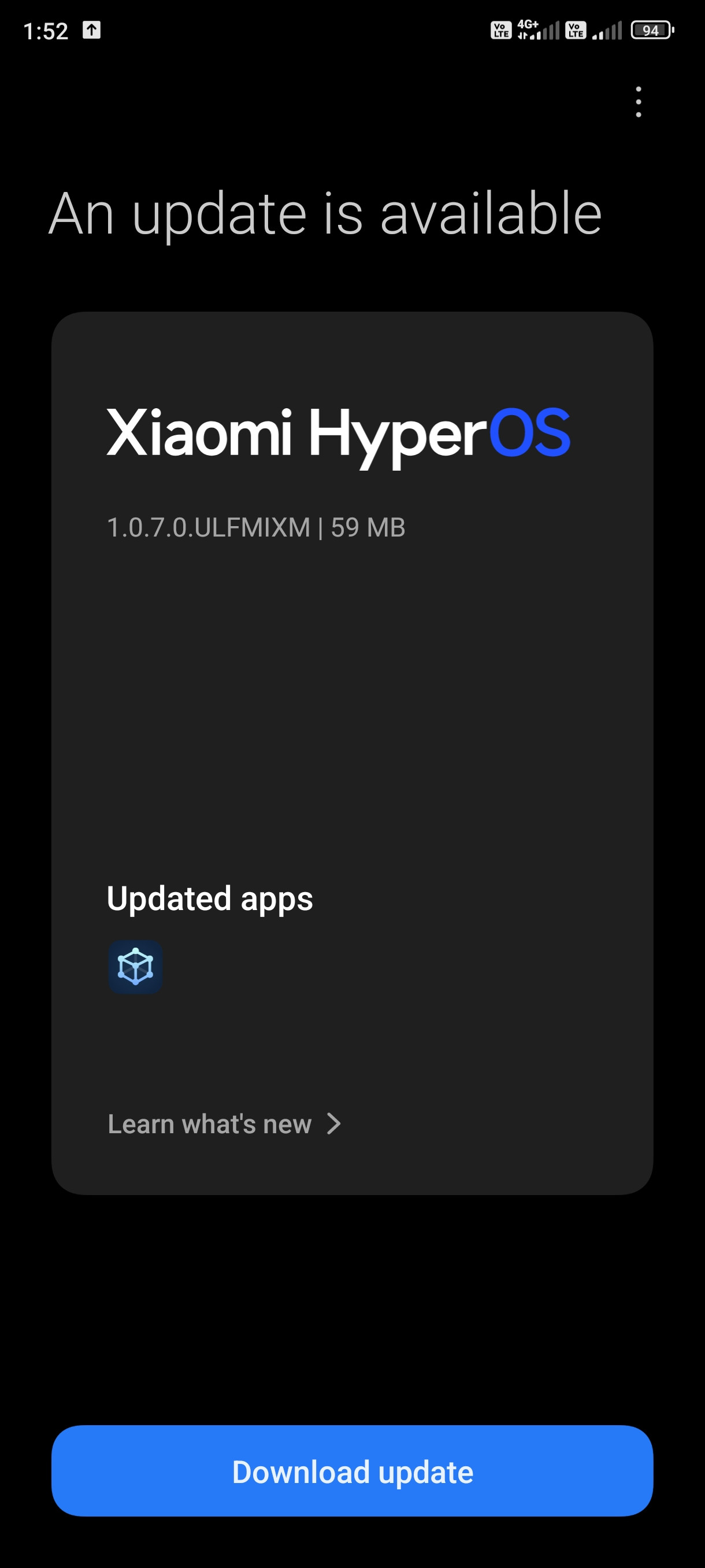Open Learn what's new link
This screenshot has width=705, height=1568.
(x=224, y=1123)
